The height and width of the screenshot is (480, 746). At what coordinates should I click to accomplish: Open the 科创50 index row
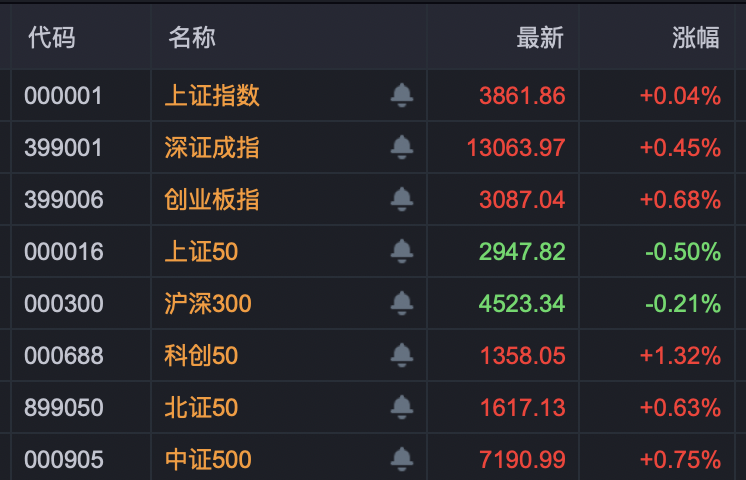pyautogui.click(x=201, y=355)
